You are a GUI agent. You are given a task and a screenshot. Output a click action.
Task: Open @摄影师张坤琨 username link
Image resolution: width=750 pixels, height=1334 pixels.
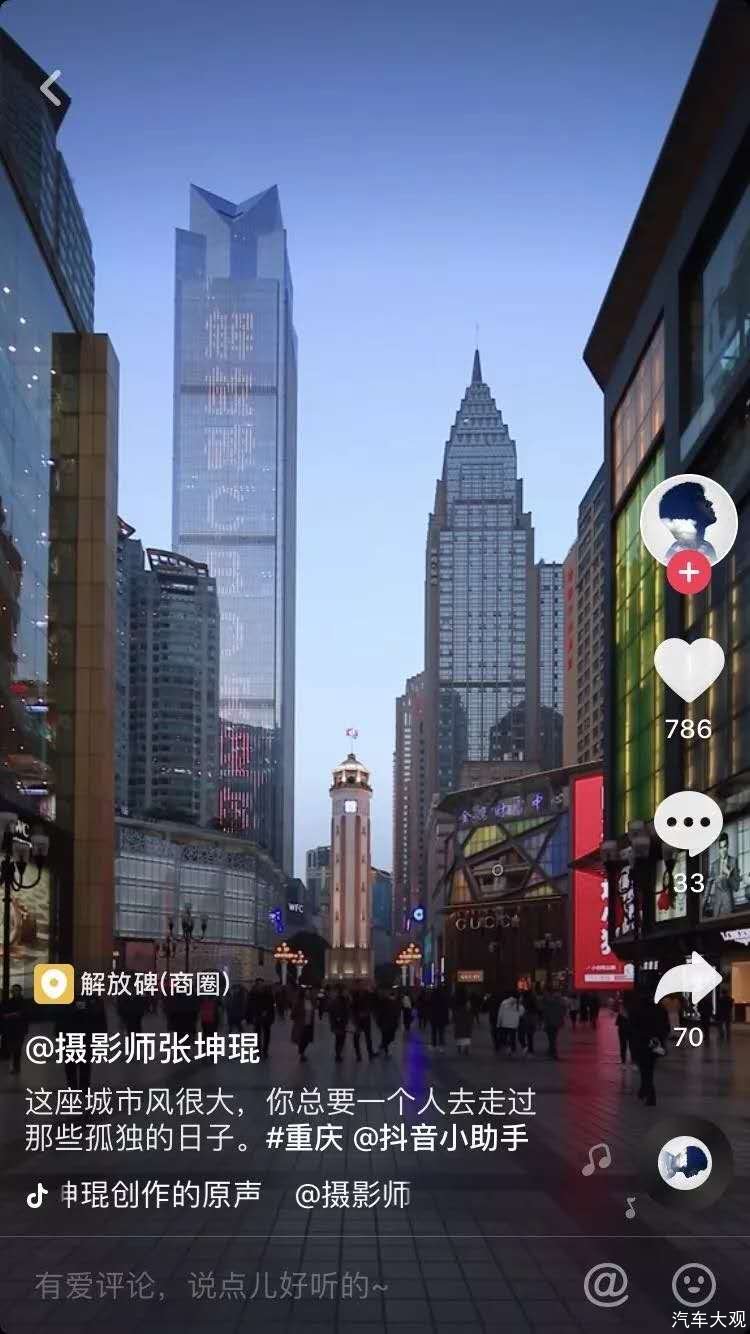[x=143, y=1047]
